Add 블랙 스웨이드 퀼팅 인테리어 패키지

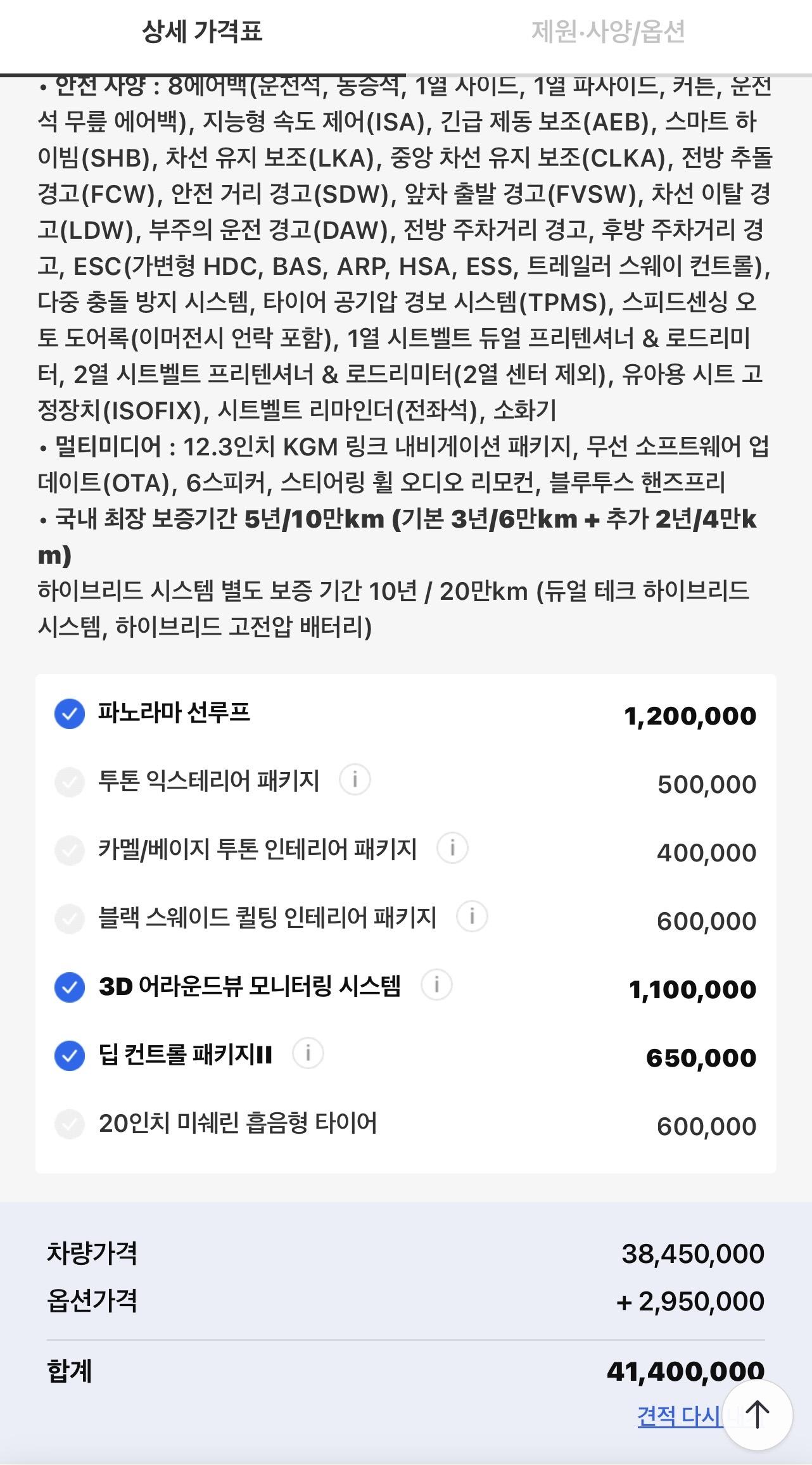(x=70, y=919)
